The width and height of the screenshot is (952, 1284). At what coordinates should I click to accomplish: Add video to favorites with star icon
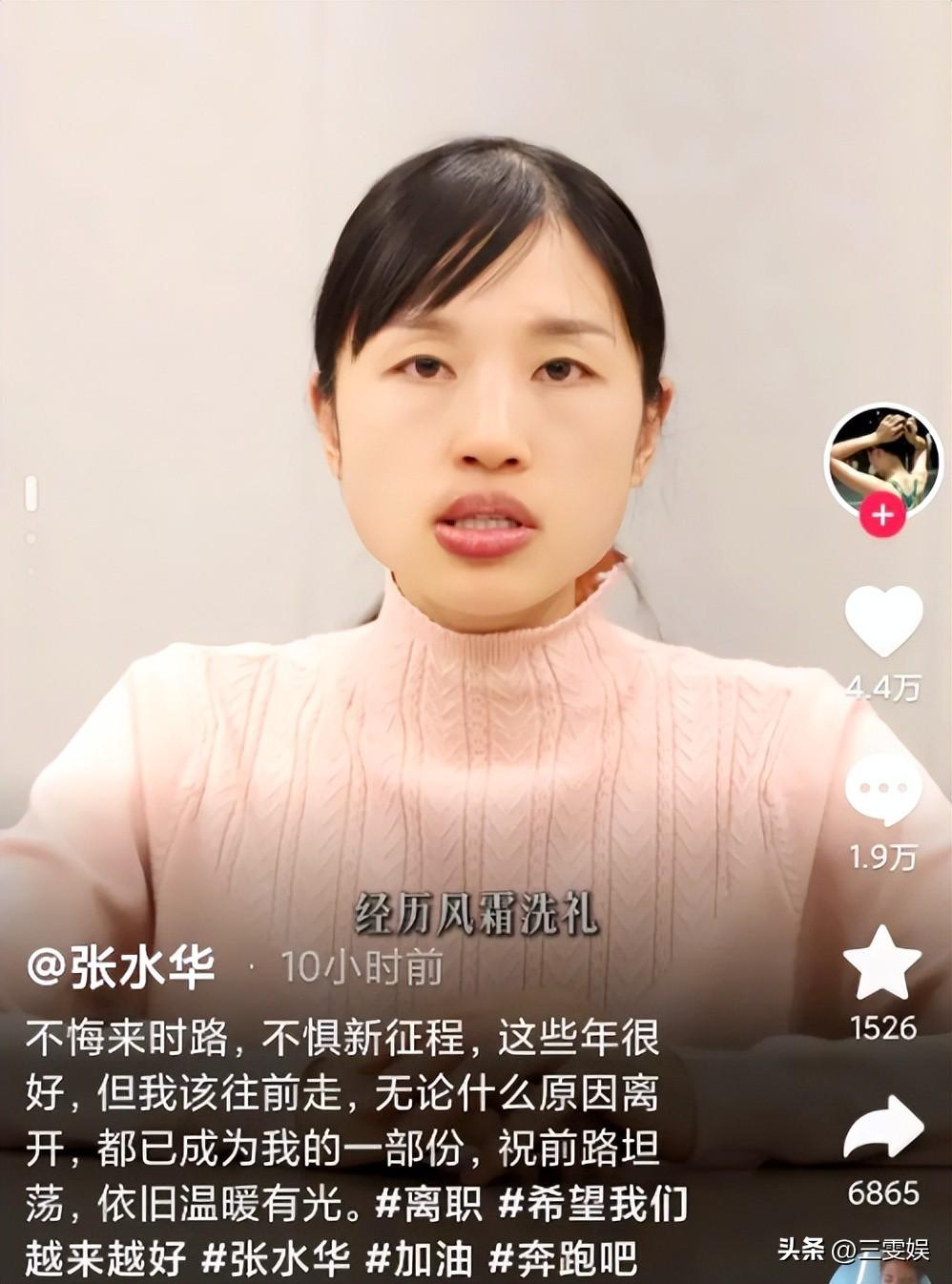tap(882, 962)
